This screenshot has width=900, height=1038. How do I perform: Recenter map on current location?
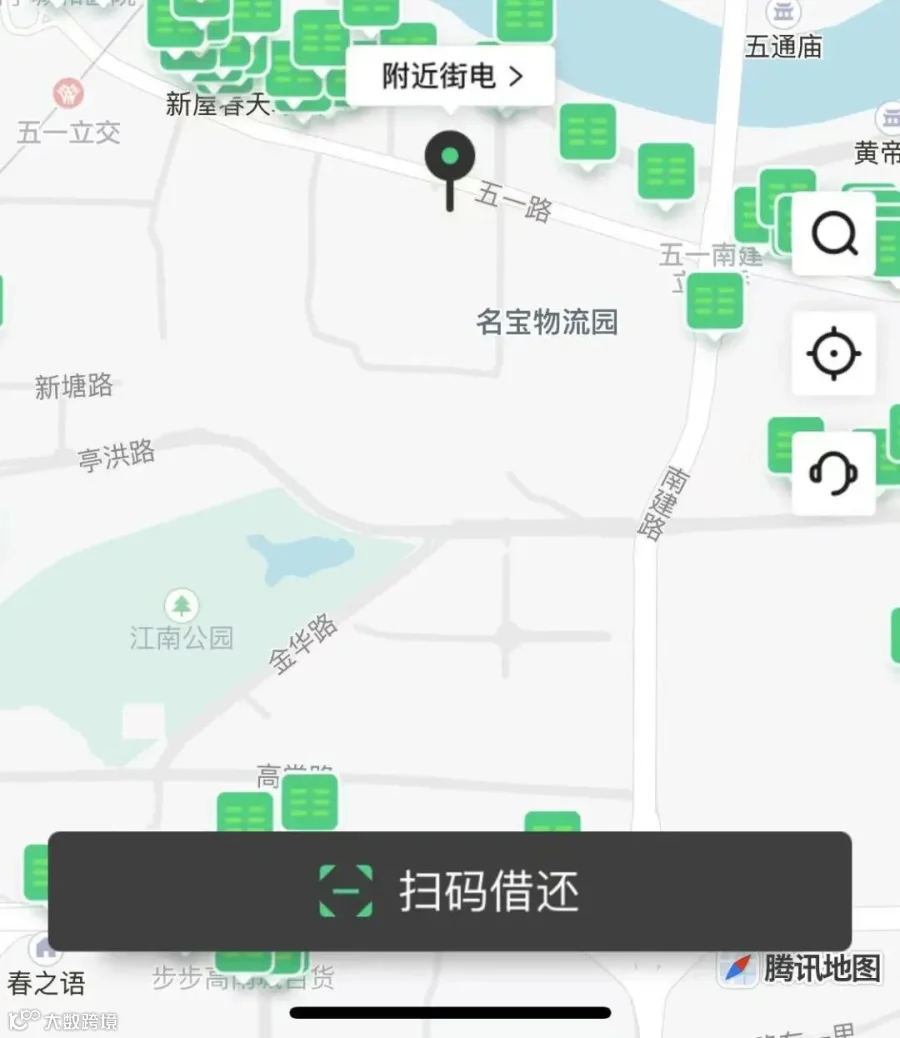coord(834,354)
